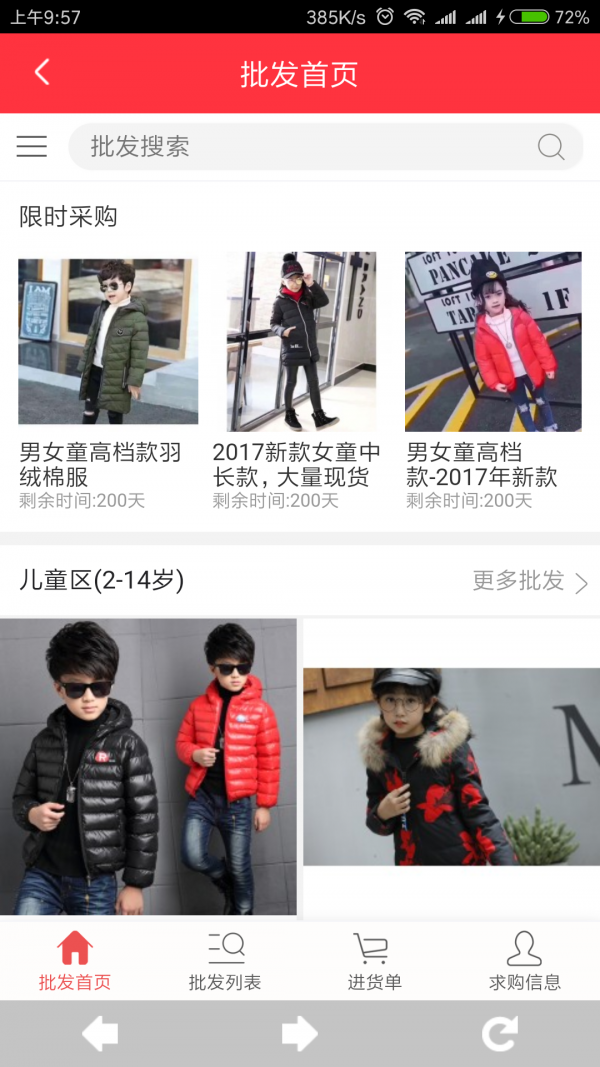This screenshot has width=600, height=1067.
Task: Go back using the header arrow
Action: [41, 73]
